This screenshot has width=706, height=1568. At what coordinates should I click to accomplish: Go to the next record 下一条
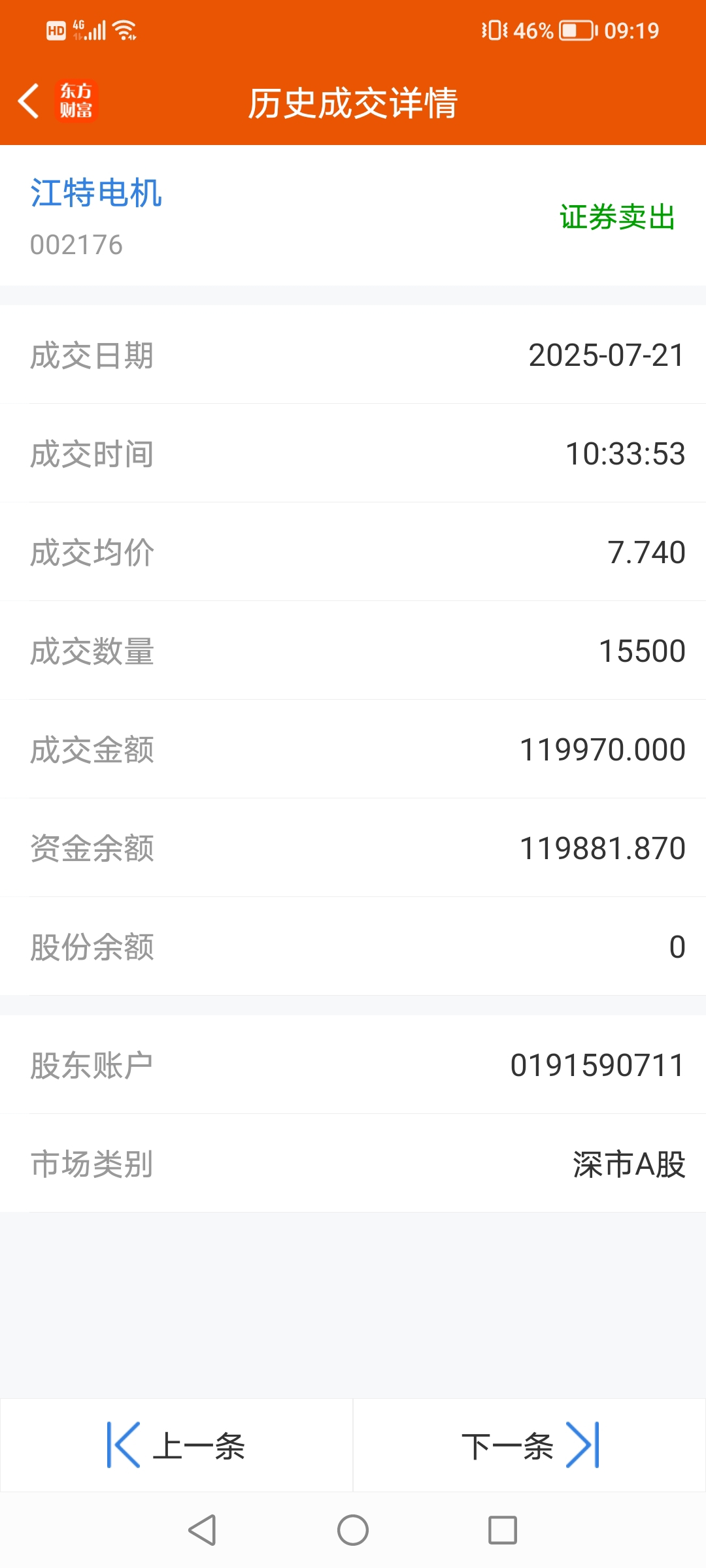click(530, 1445)
